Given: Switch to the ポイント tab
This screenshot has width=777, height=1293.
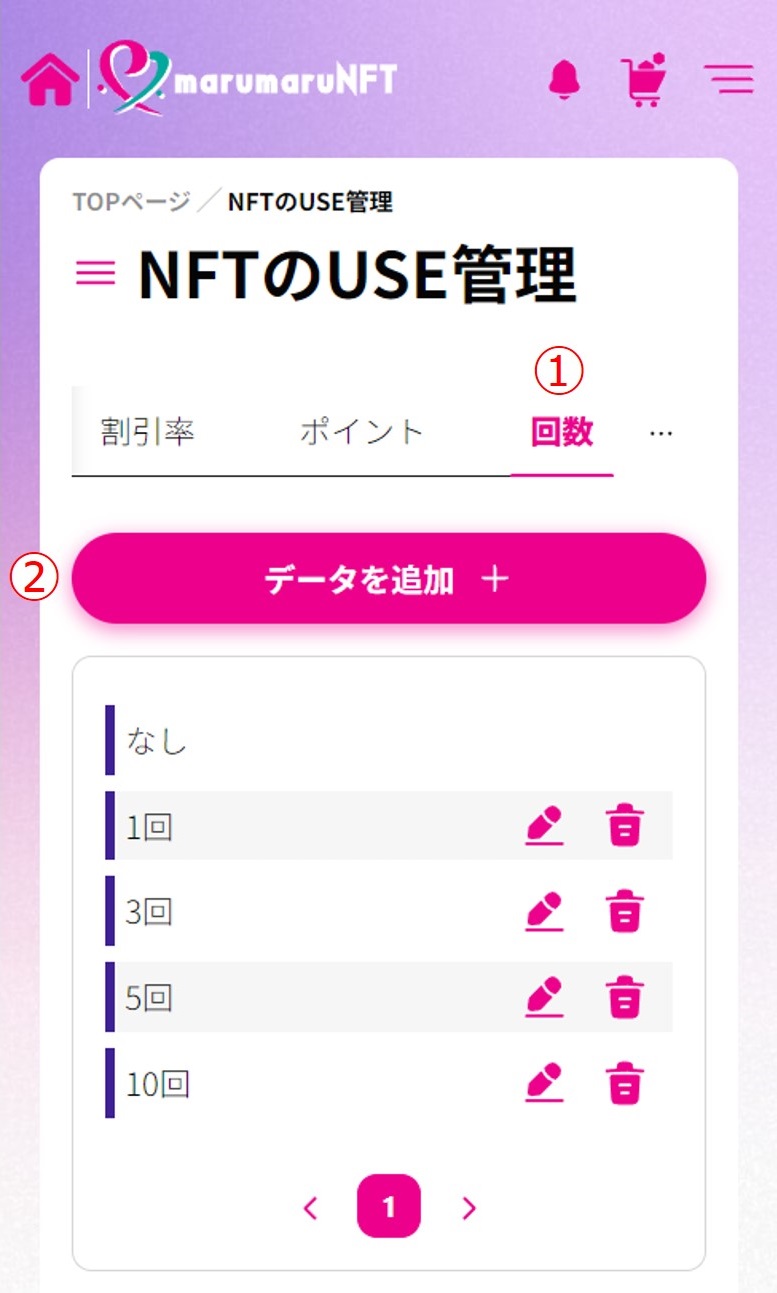Looking at the screenshot, I should pyautogui.click(x=362, y=432).
